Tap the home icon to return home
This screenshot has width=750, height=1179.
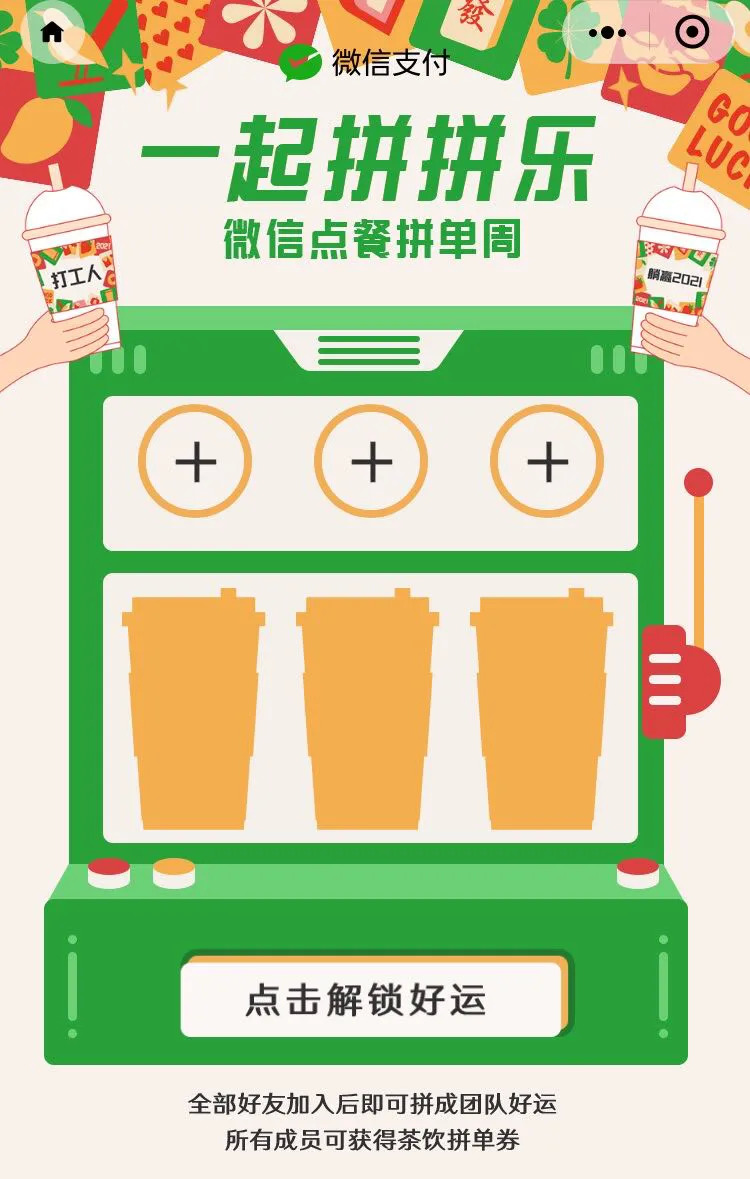point(52,32)
